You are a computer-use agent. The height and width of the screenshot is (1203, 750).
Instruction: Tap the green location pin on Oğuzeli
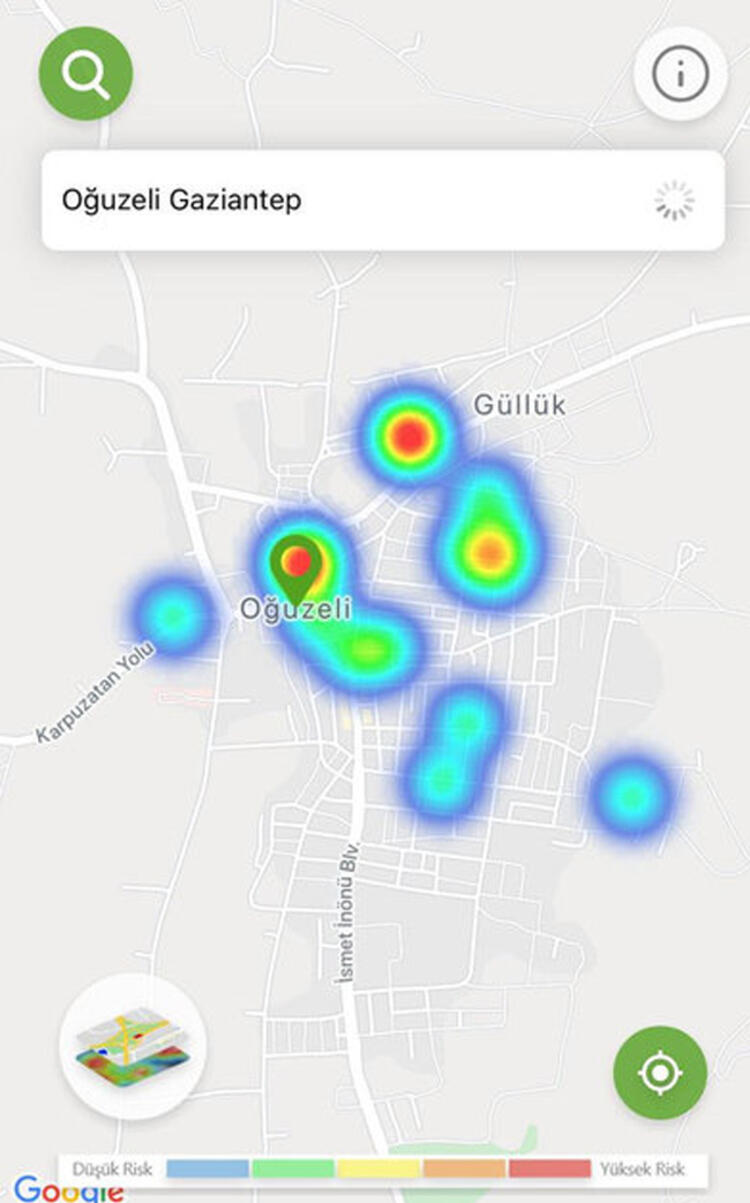297,569
